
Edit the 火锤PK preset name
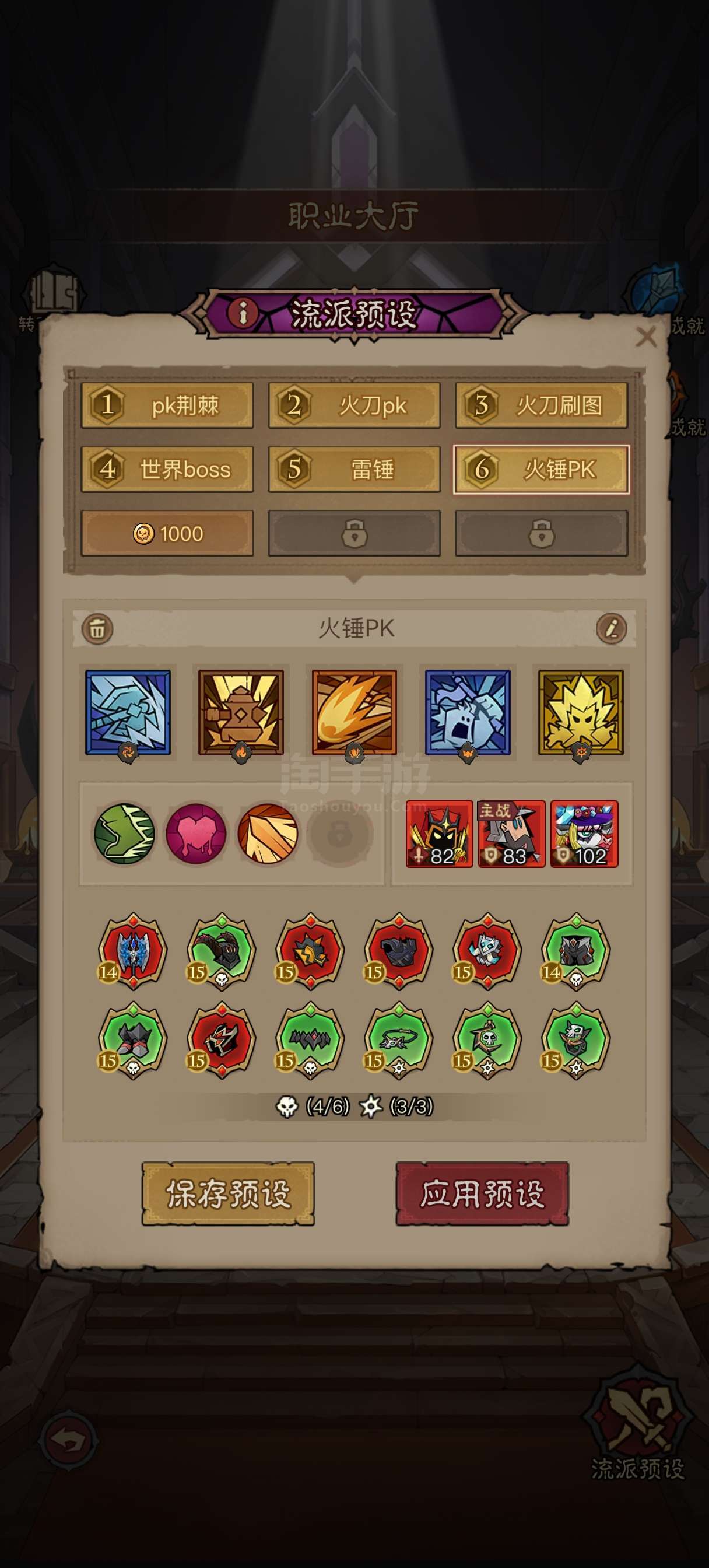(612, 629)
